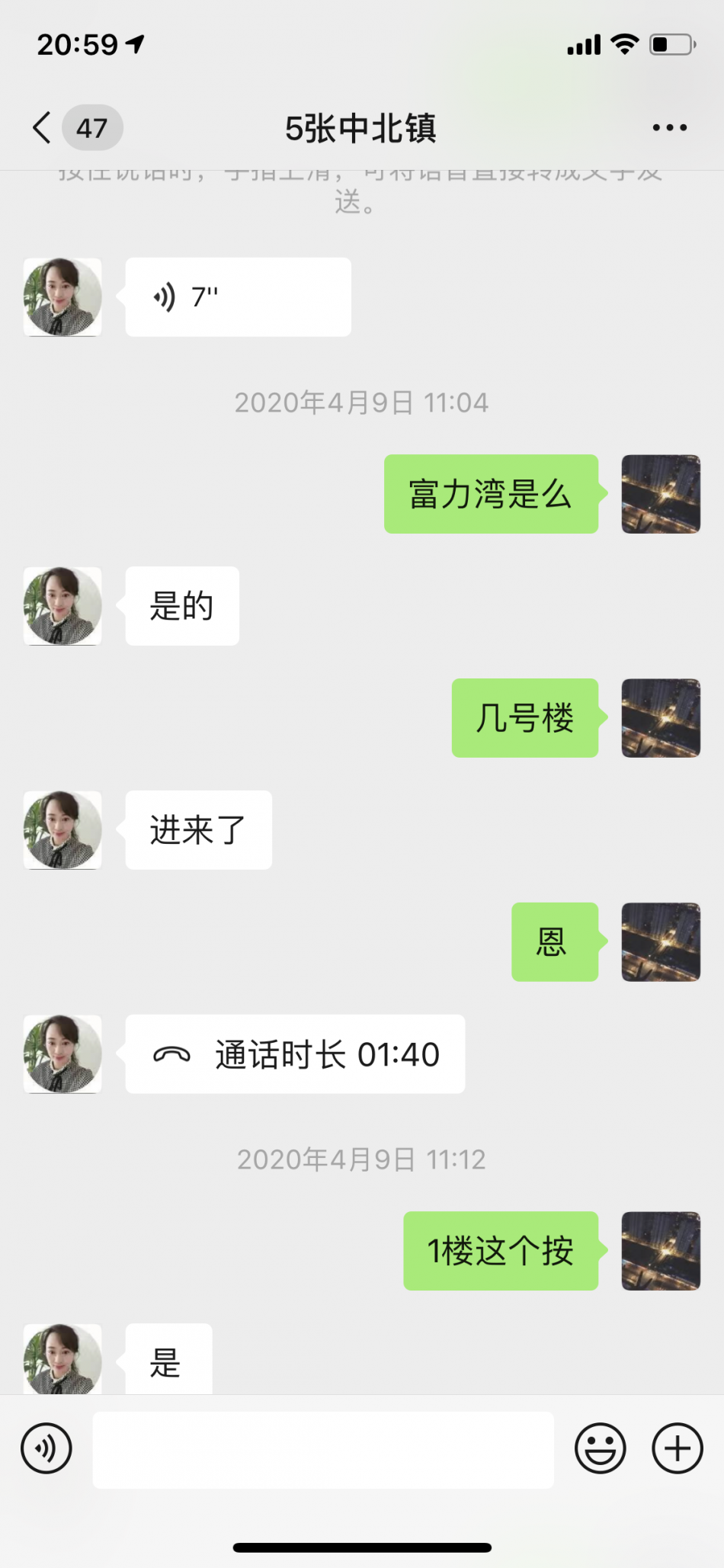Open the emoji sticker panel
The width and height of the screenshot is (724, 1568).
[x=600, y=1448]
